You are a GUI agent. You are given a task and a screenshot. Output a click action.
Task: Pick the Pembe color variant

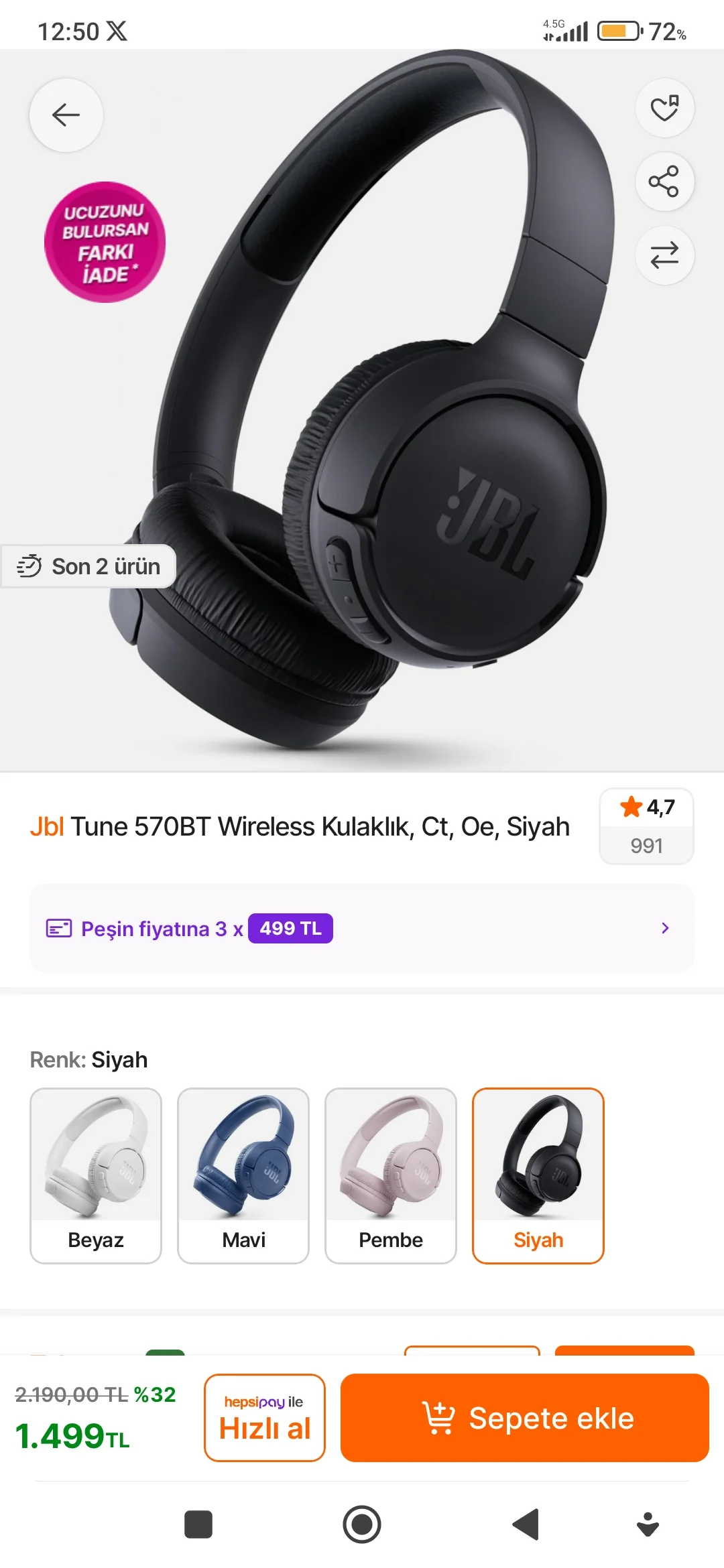coord(391,1175)
